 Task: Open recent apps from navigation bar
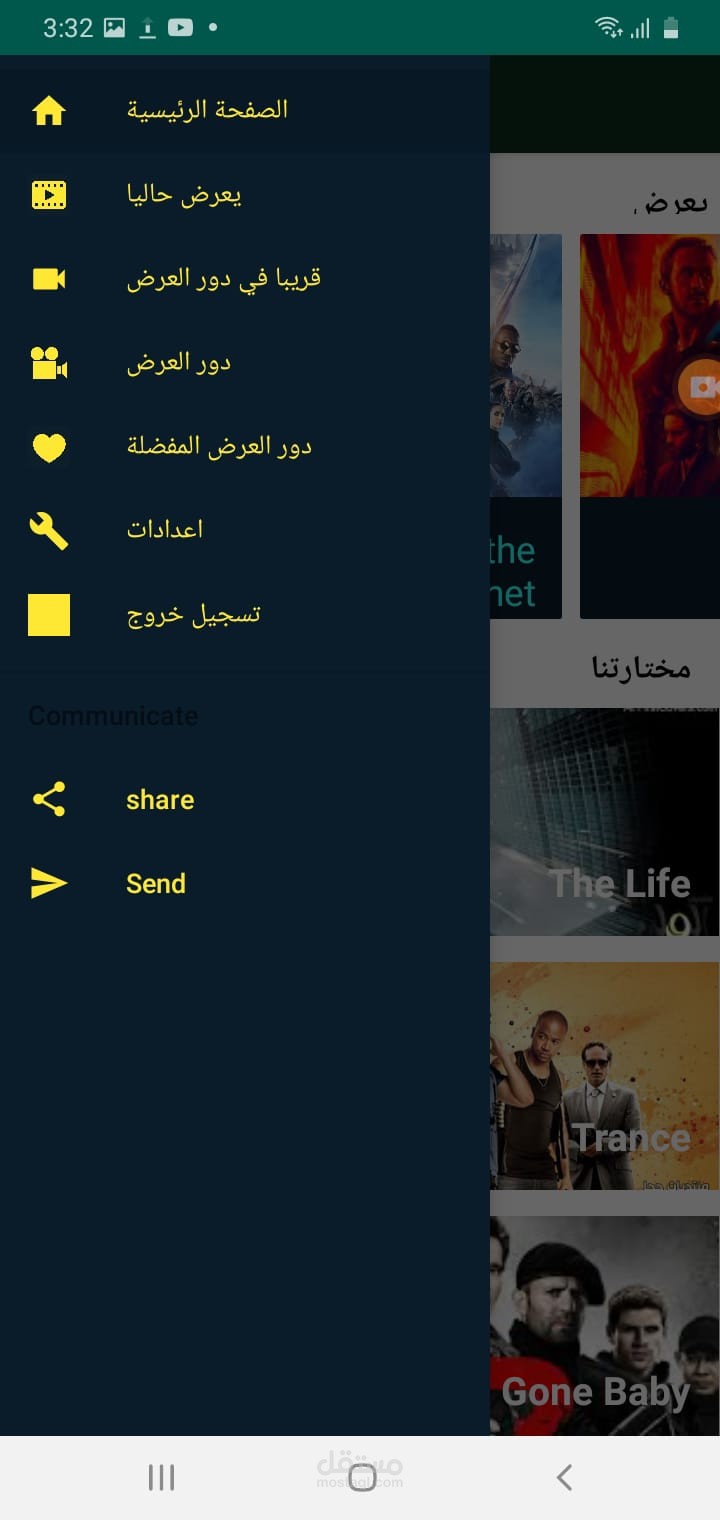(x=161, y=1477)
